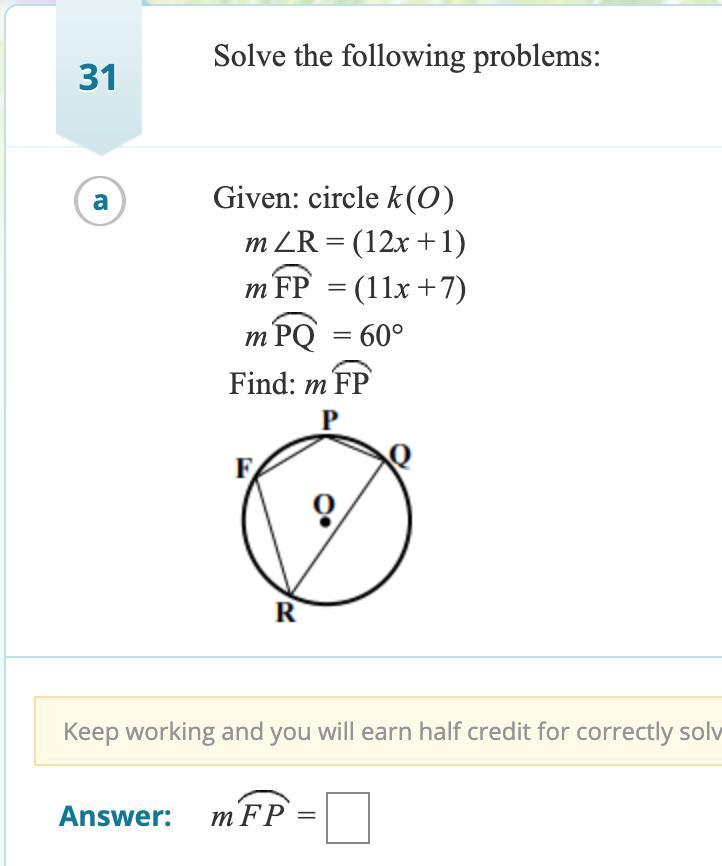Tap the mFP answer input box

click(347, 818)
